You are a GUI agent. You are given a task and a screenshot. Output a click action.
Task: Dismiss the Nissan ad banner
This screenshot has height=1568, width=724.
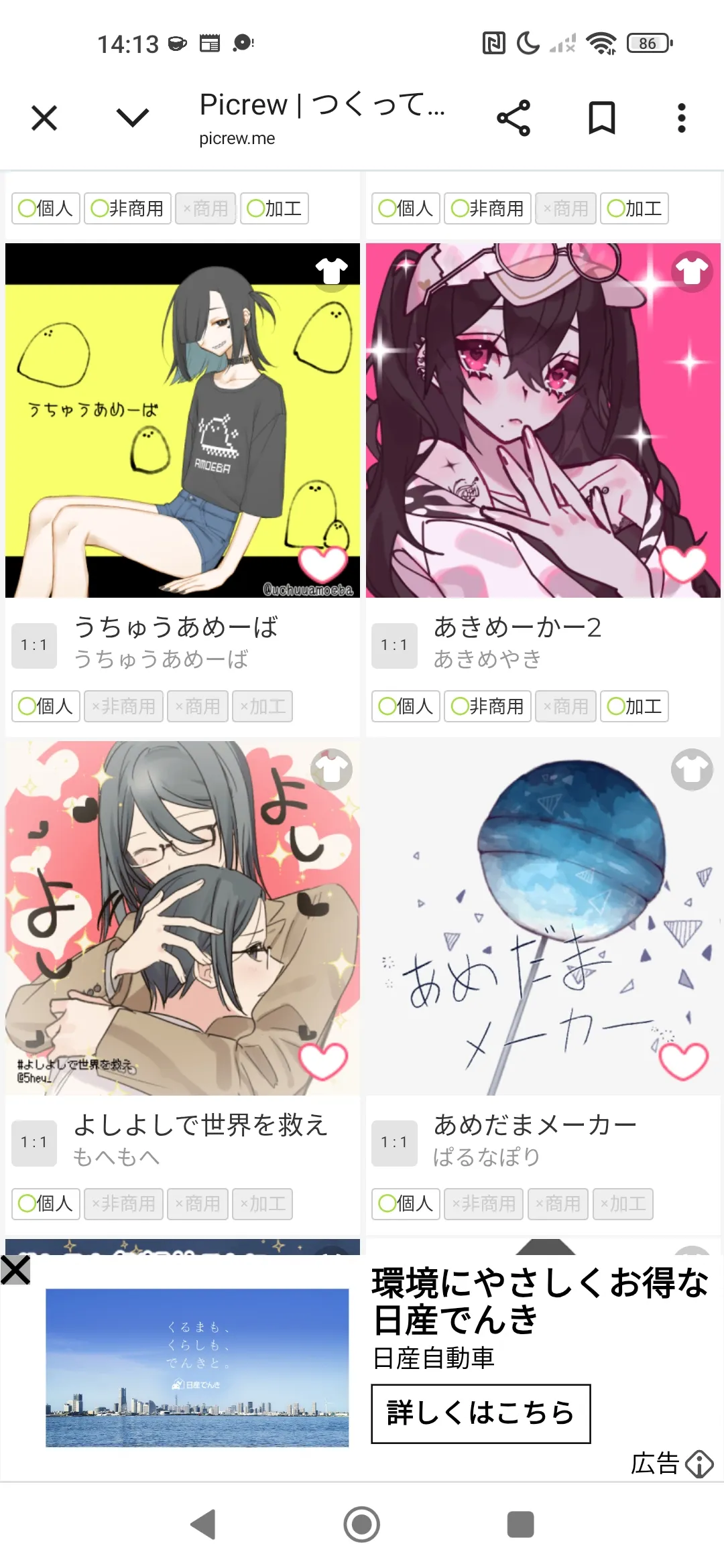[15, 1270]
